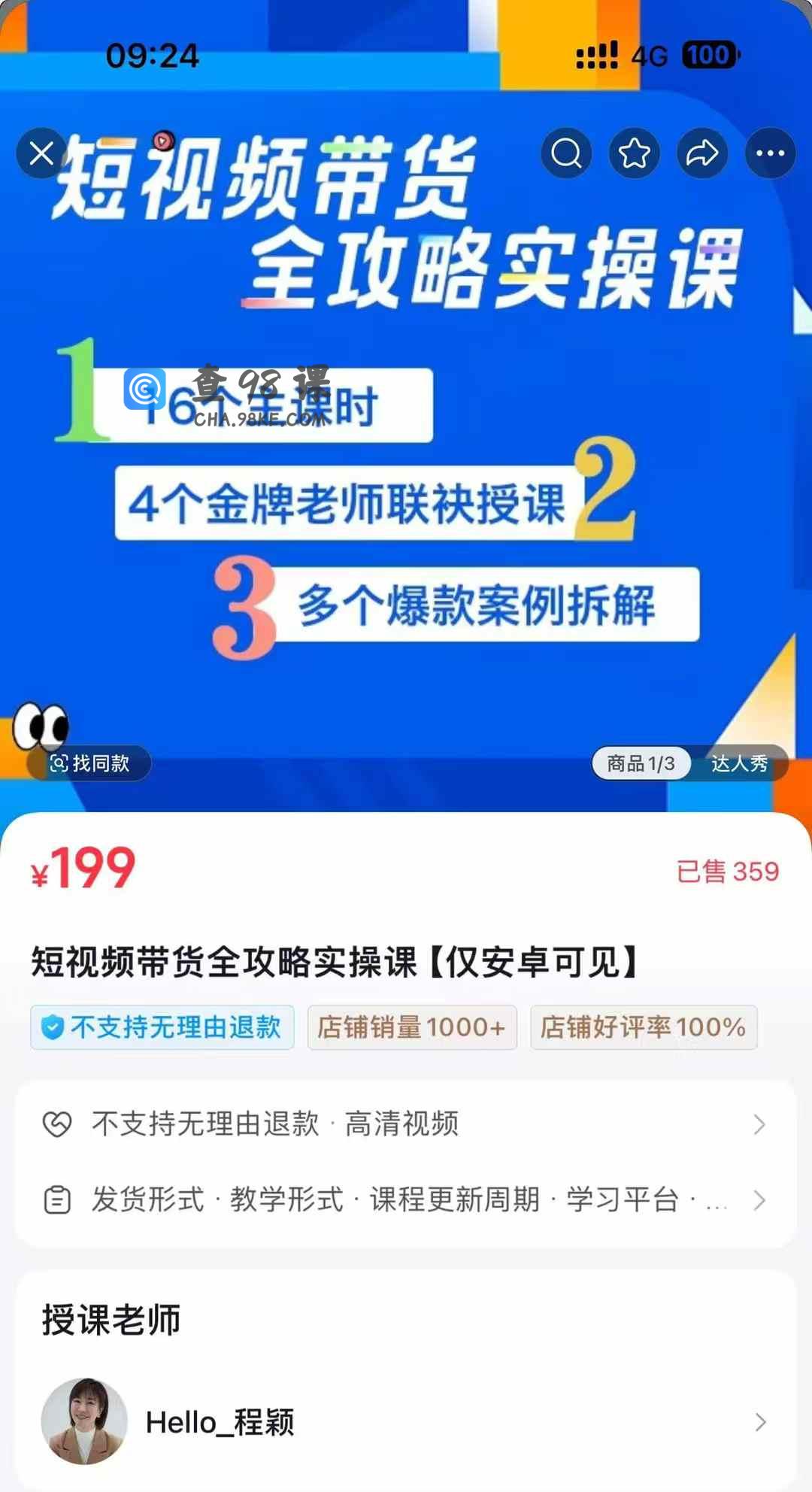Expand the 发货形式 · 教学形式 details row
The image size is (812, 1492).
(406, 1199)
